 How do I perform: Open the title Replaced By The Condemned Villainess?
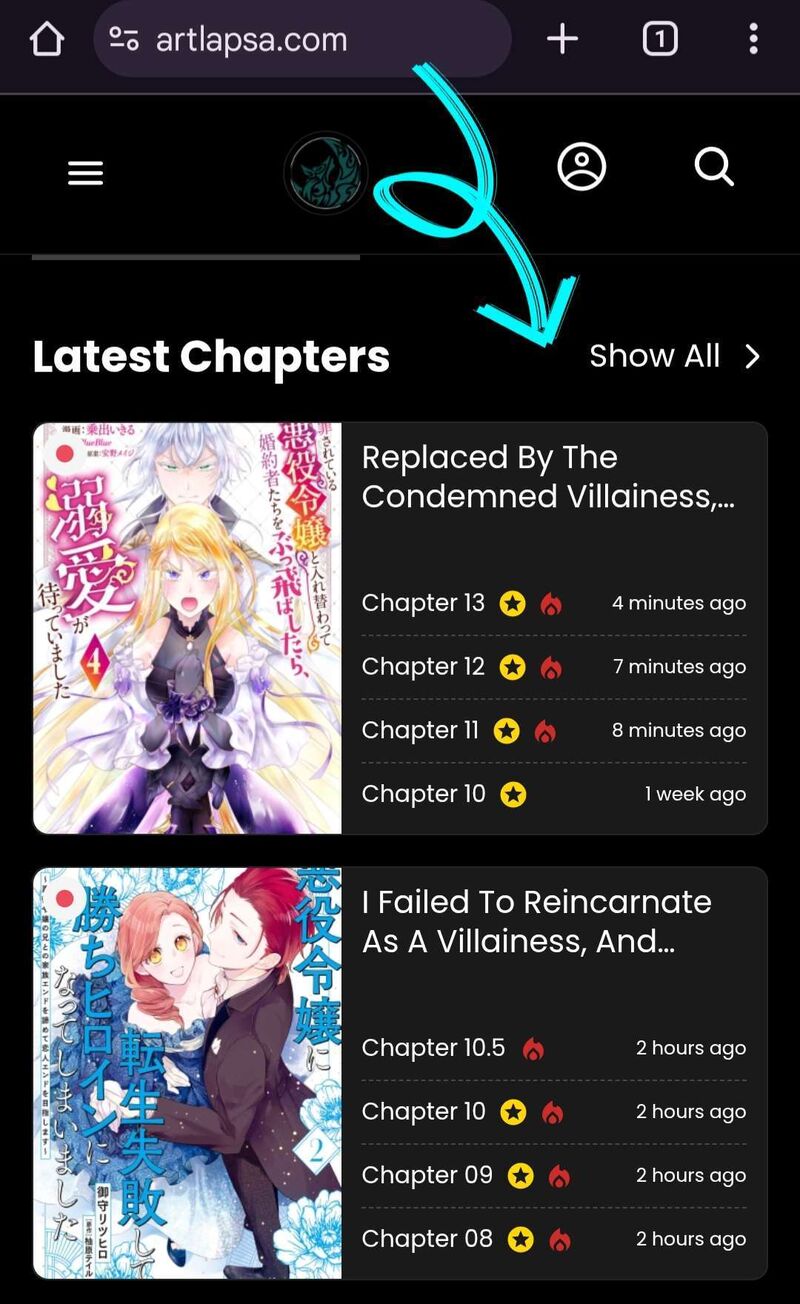(548, 477)
